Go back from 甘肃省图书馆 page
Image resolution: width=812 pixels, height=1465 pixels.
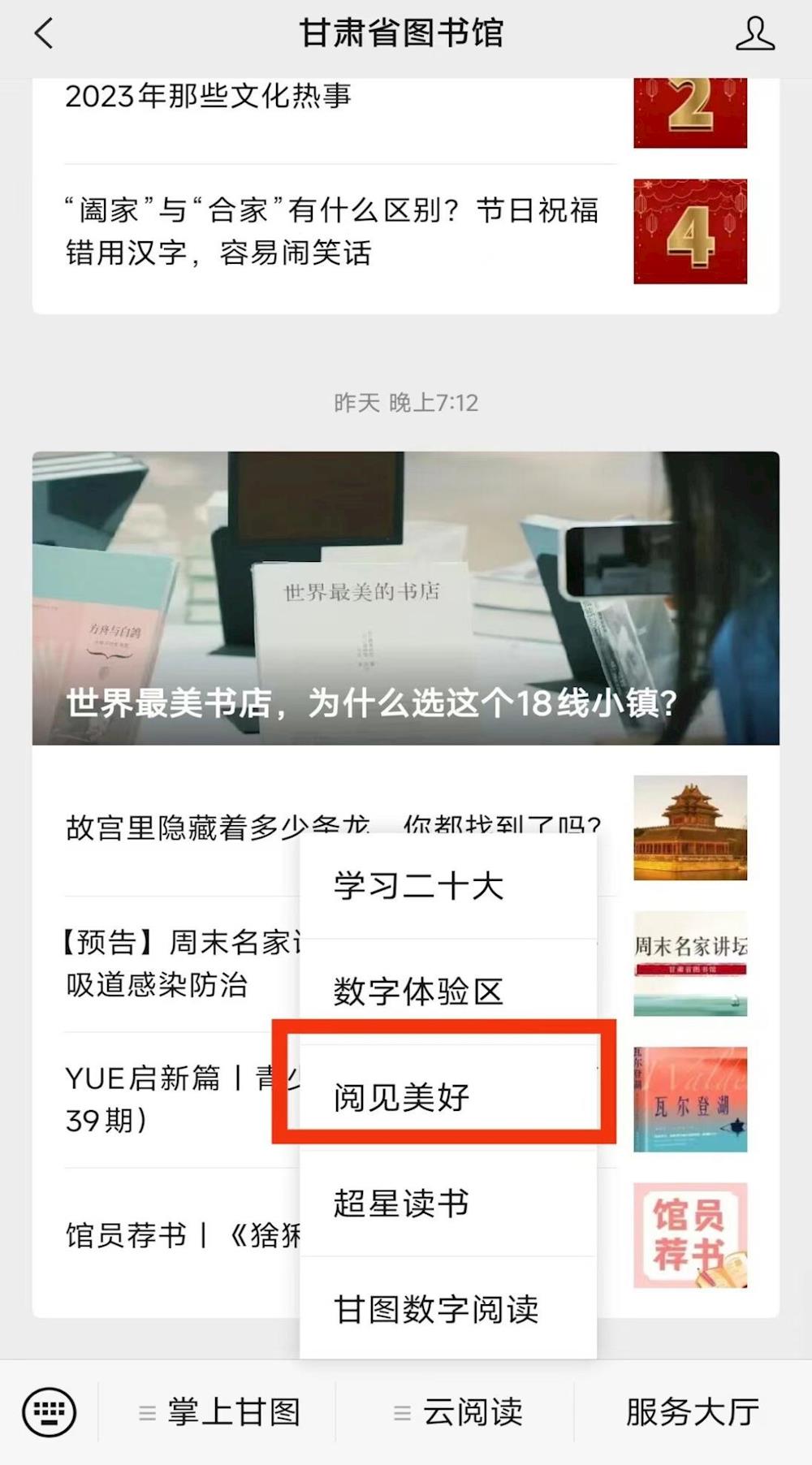45,34
